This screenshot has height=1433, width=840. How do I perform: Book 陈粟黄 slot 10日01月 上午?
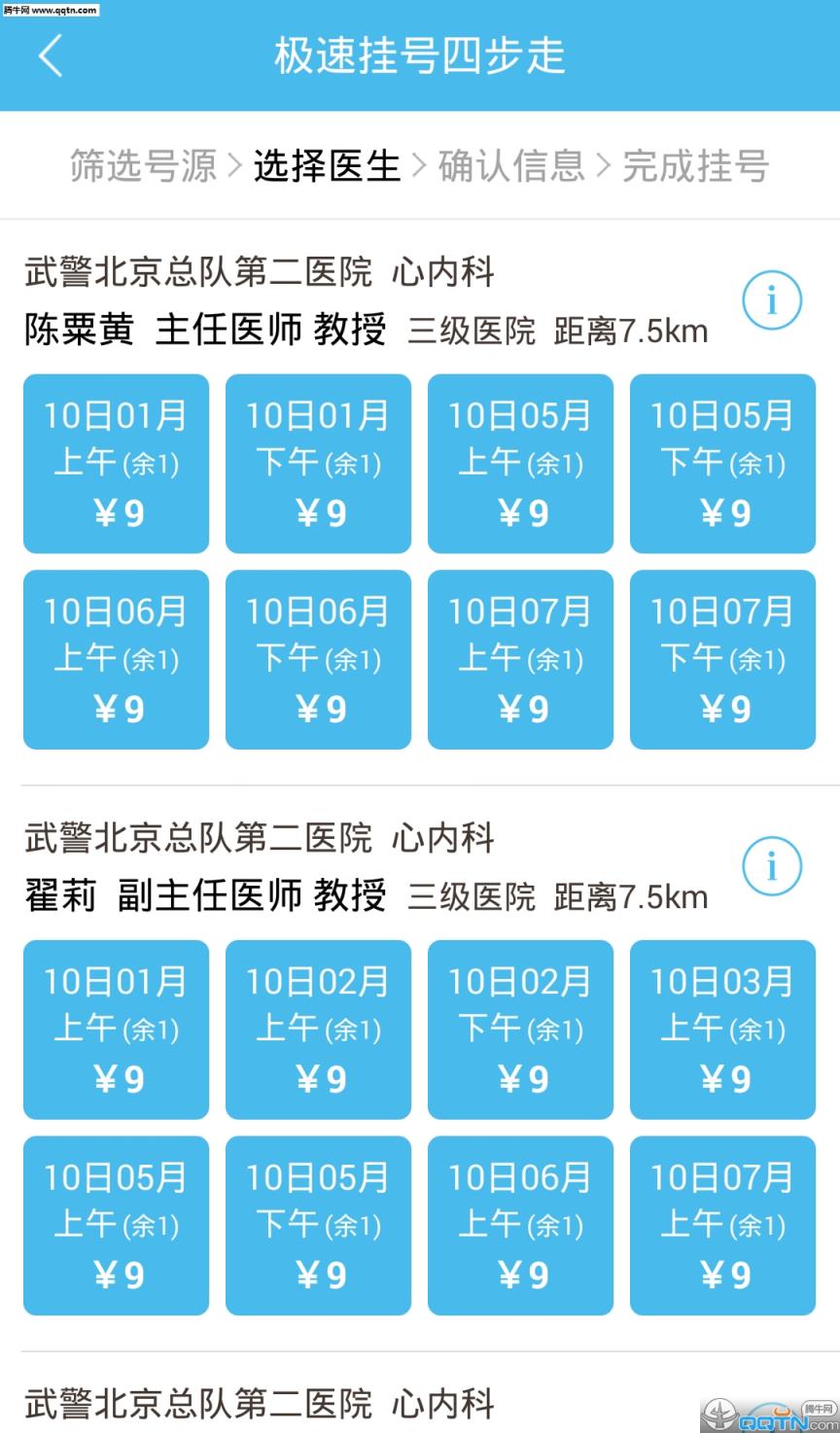[x=116, y=464]
